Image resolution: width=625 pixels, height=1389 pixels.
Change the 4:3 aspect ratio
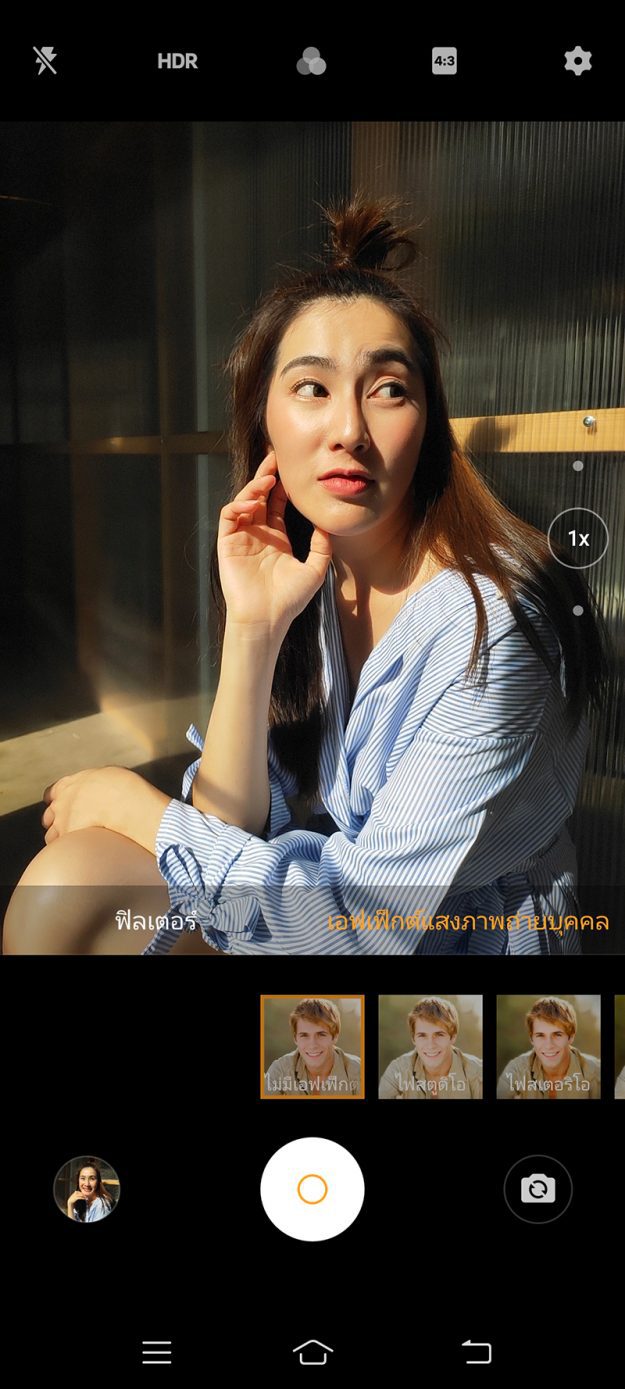444,61
